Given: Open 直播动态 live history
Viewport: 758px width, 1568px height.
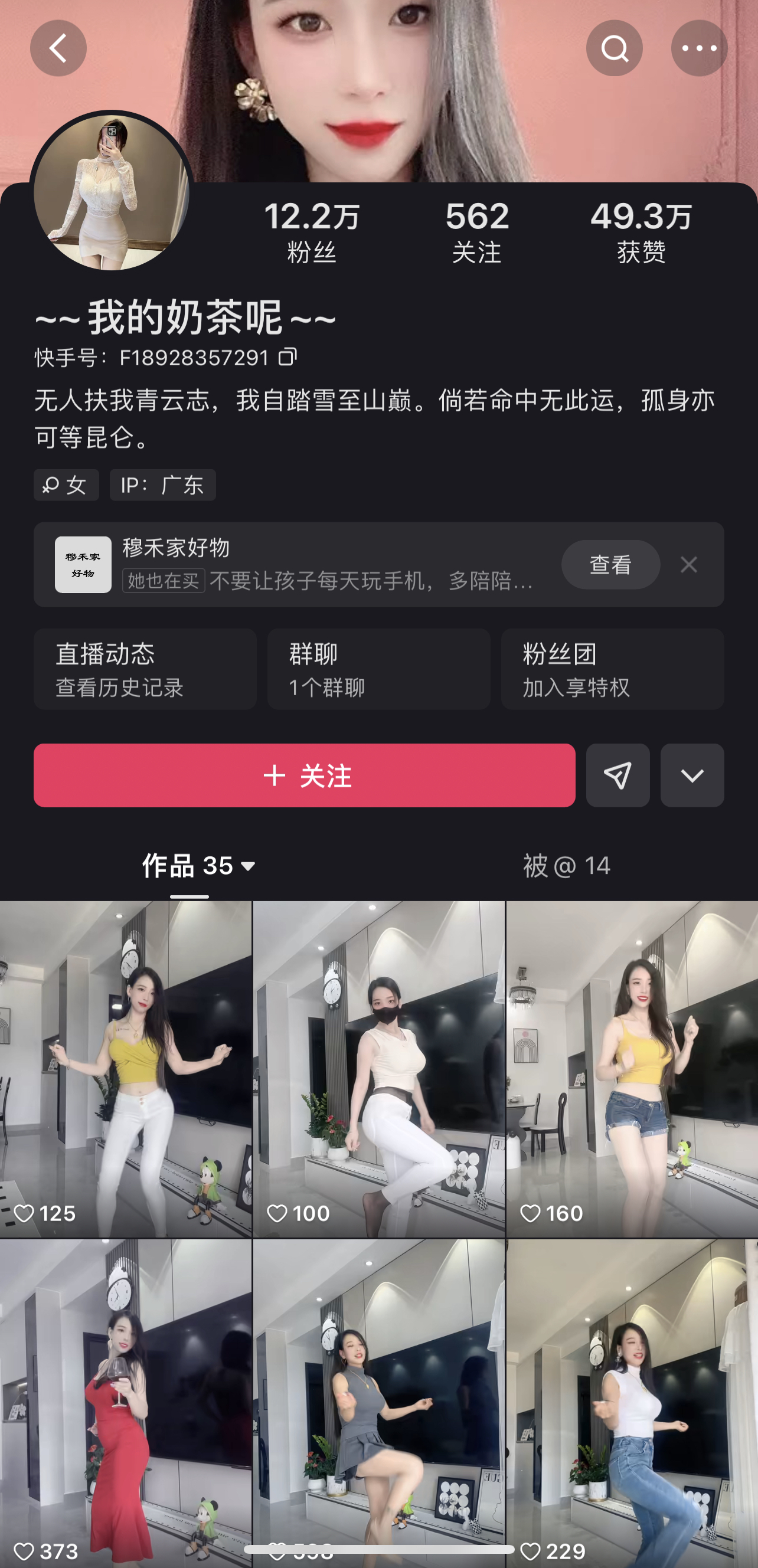Looking at the screenshot, I should click(145, 669).
